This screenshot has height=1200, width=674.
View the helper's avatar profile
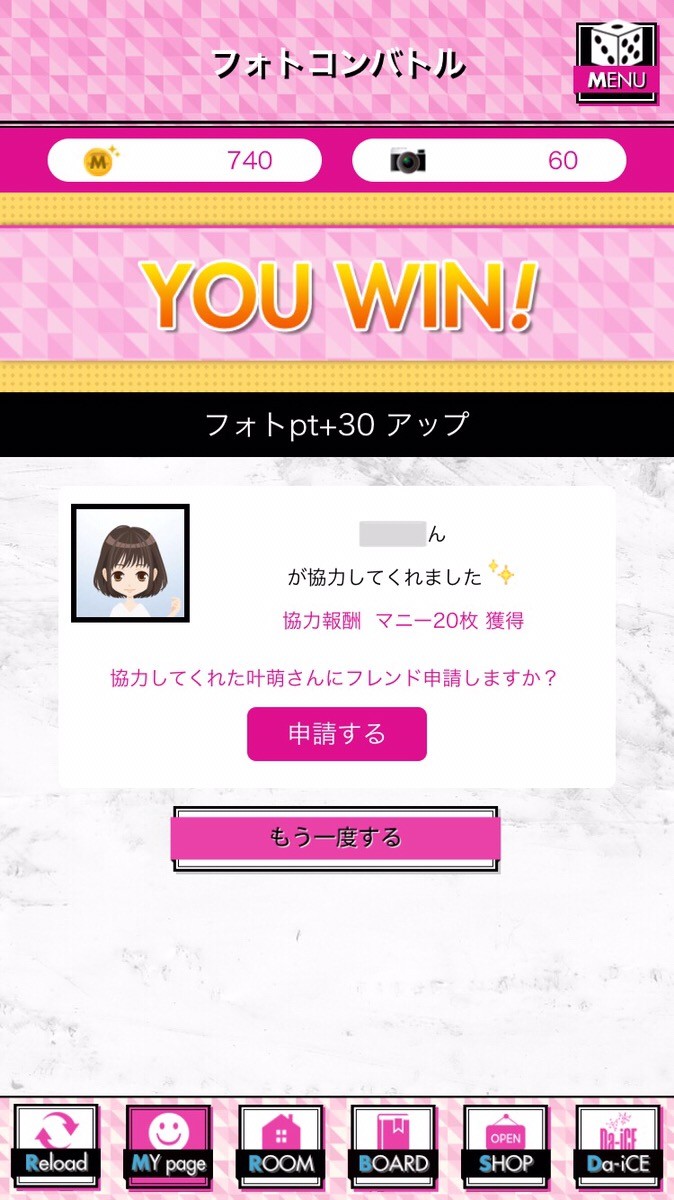pos(131,563)
